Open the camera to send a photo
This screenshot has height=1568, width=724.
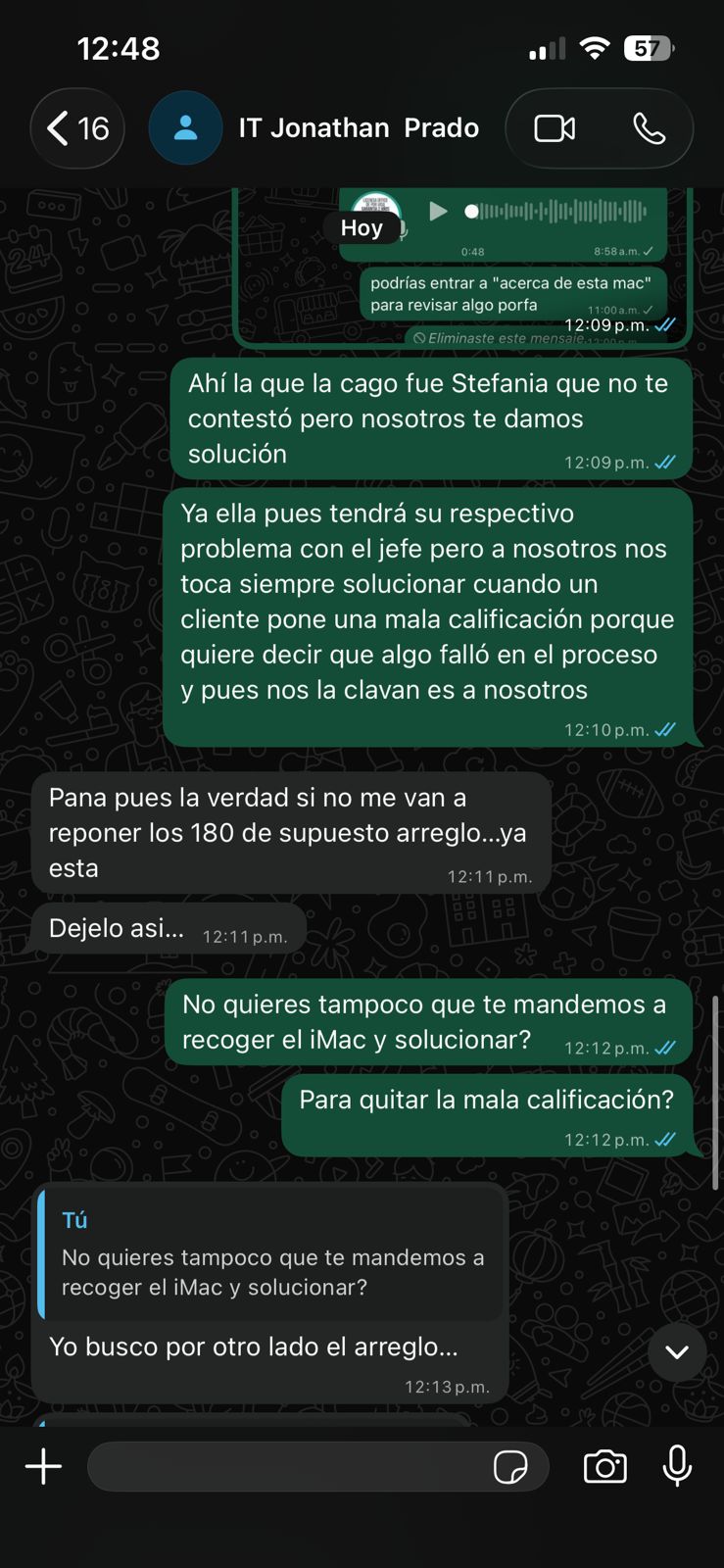tap(604, 1467)
